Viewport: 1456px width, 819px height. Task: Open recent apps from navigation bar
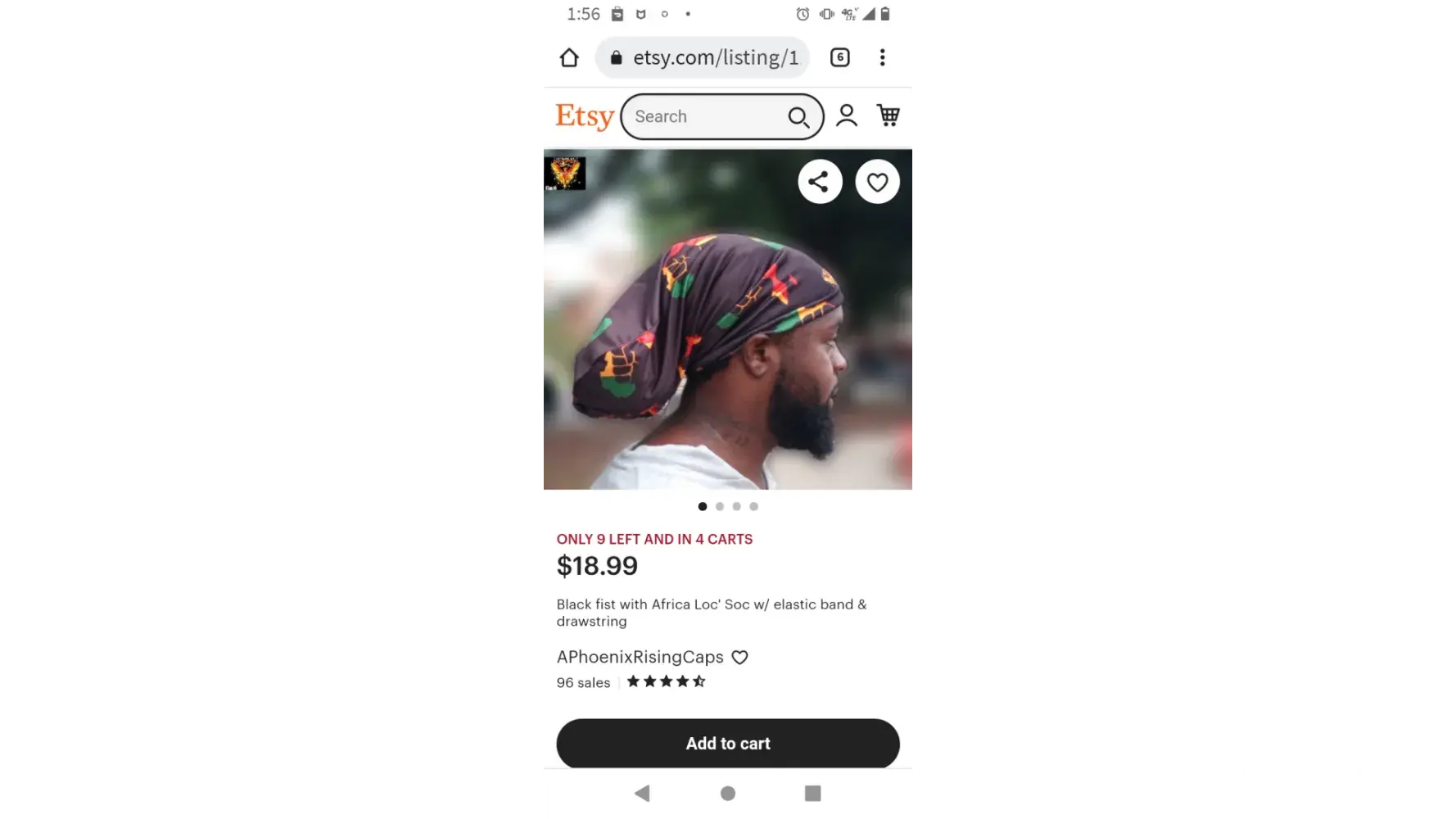[812, 793]
